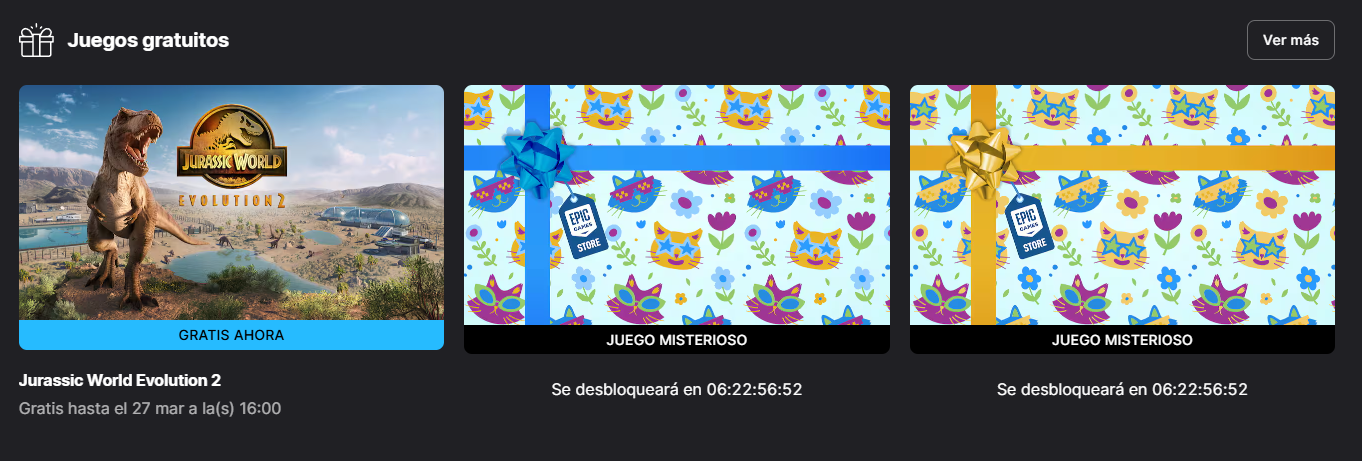Open the blue-ribbon mystery game card
This screenshot has height=461, width=1362.
point(676,205)
